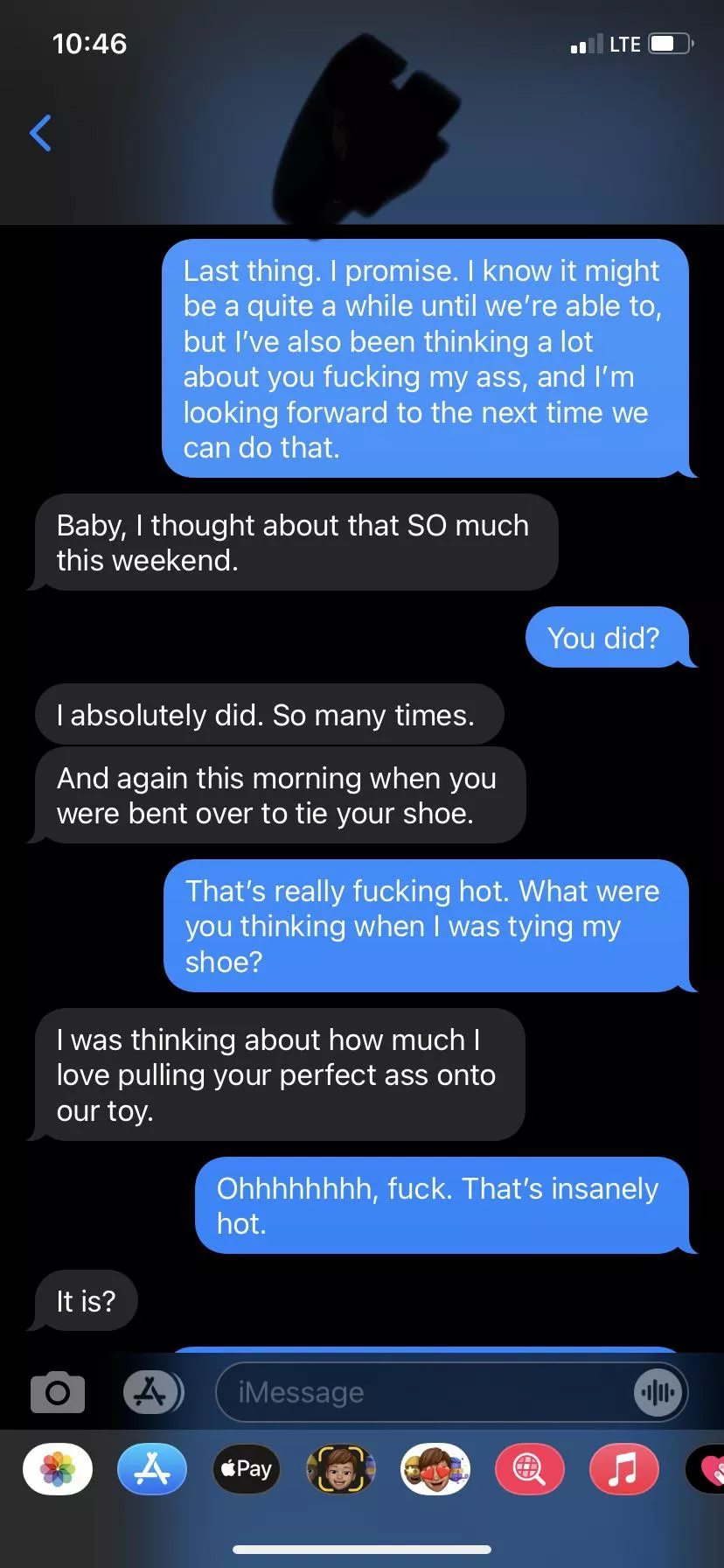Image resolution: width=724 pixels, height=1568 pixels.
Task: Search images with the #images app
Action: click(x=529, y=1469)
